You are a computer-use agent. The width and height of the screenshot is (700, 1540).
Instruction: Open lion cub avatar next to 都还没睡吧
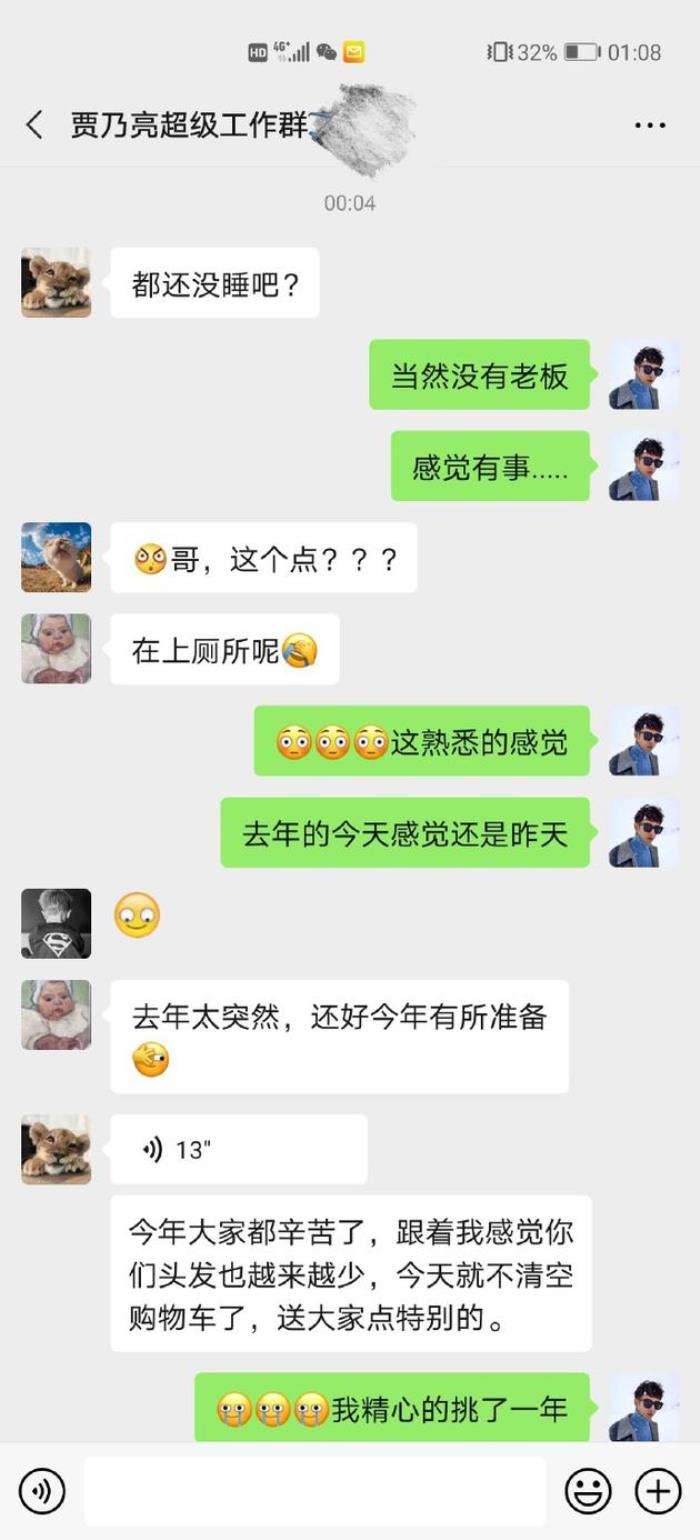(56, 283)
